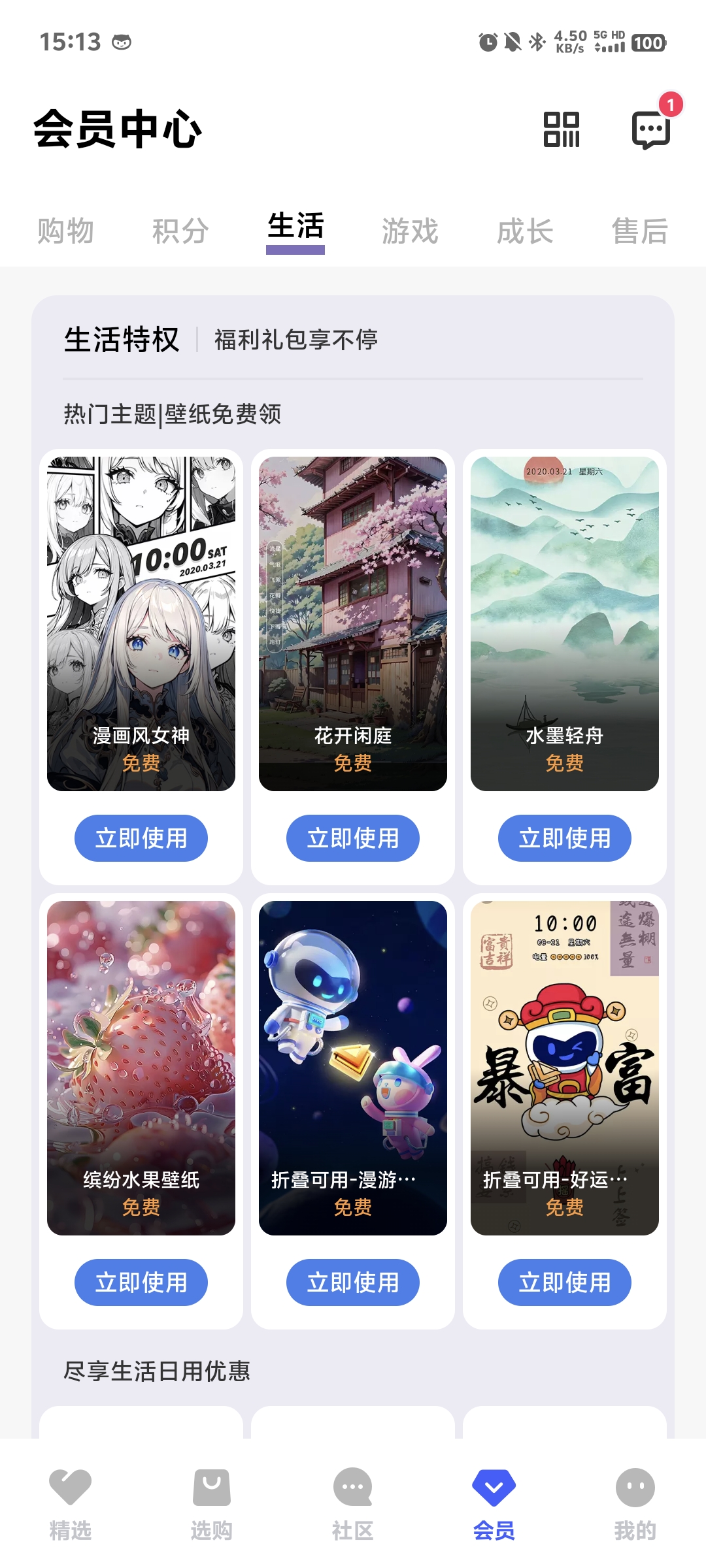This screenshot has width=706, height=1568.
Task: Open the messages icon with badge
Action: 651,129
